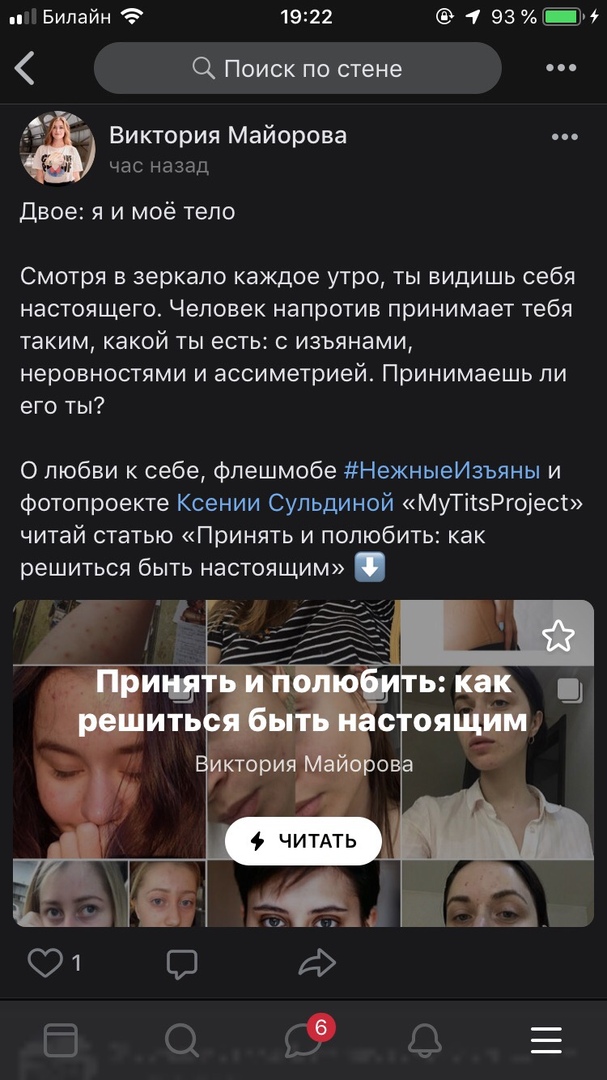
Task: Open post options next to Виктория Майорова
Action: click(x=564, y=136)
